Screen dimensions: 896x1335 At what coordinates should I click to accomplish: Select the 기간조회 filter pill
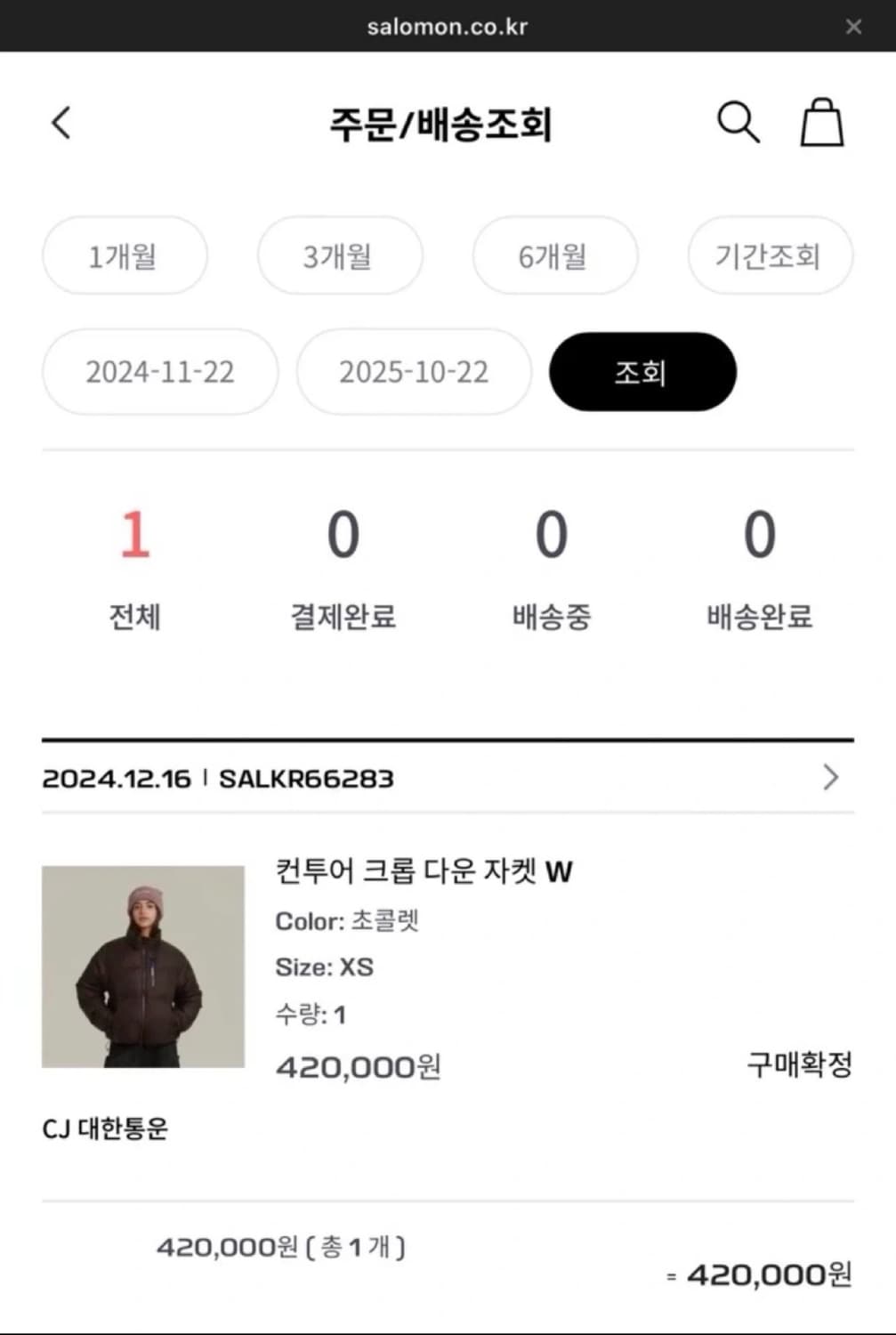tap(771, 256)
